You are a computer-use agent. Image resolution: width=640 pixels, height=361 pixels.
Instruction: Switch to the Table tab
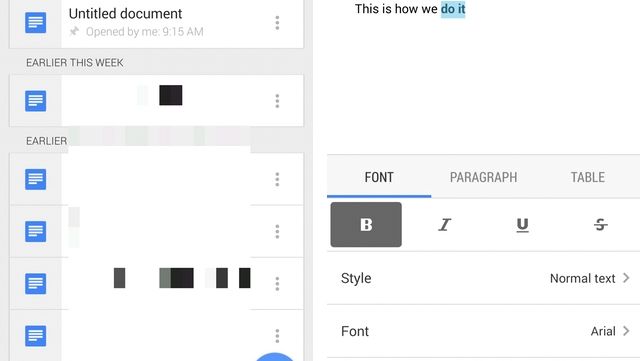(587, 177)
